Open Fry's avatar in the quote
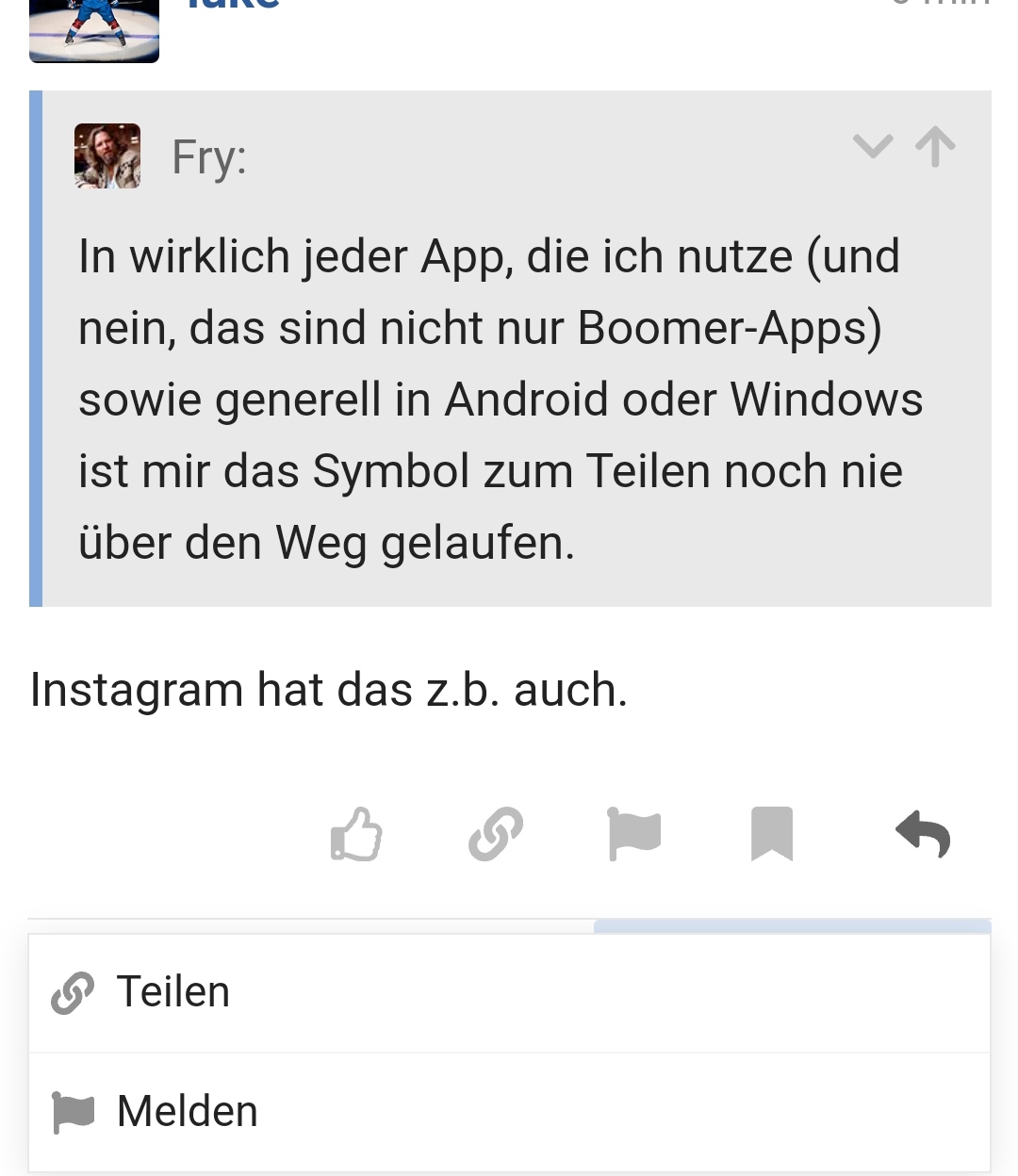The width and height of the screenshot is (1018, 1176). click(107, 156)
